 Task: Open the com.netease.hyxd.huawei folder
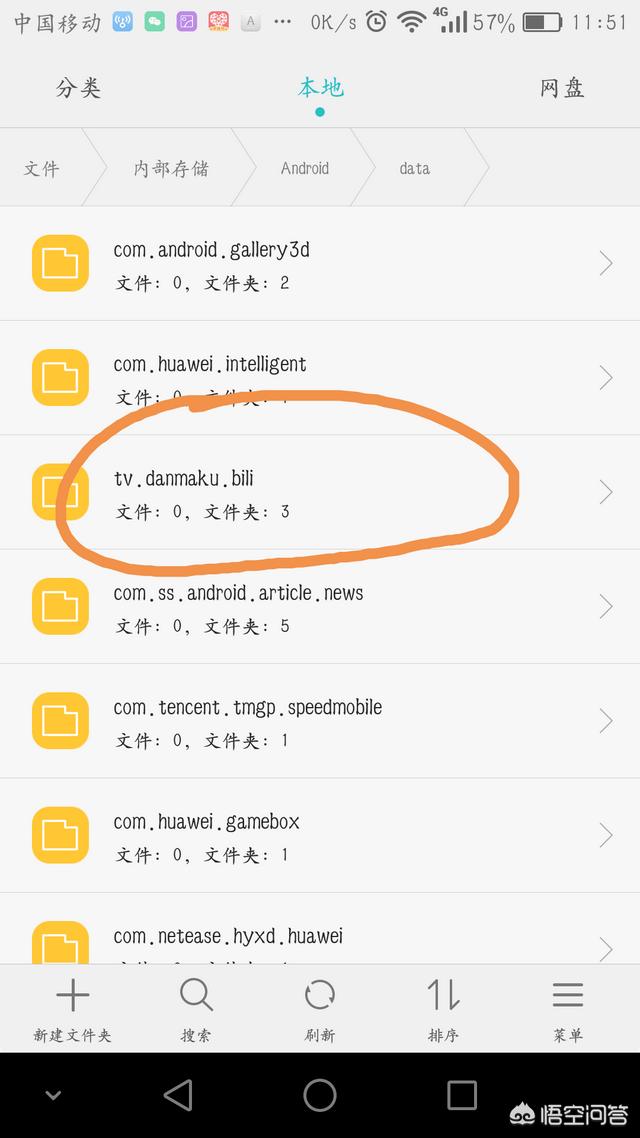pos(320,938)
